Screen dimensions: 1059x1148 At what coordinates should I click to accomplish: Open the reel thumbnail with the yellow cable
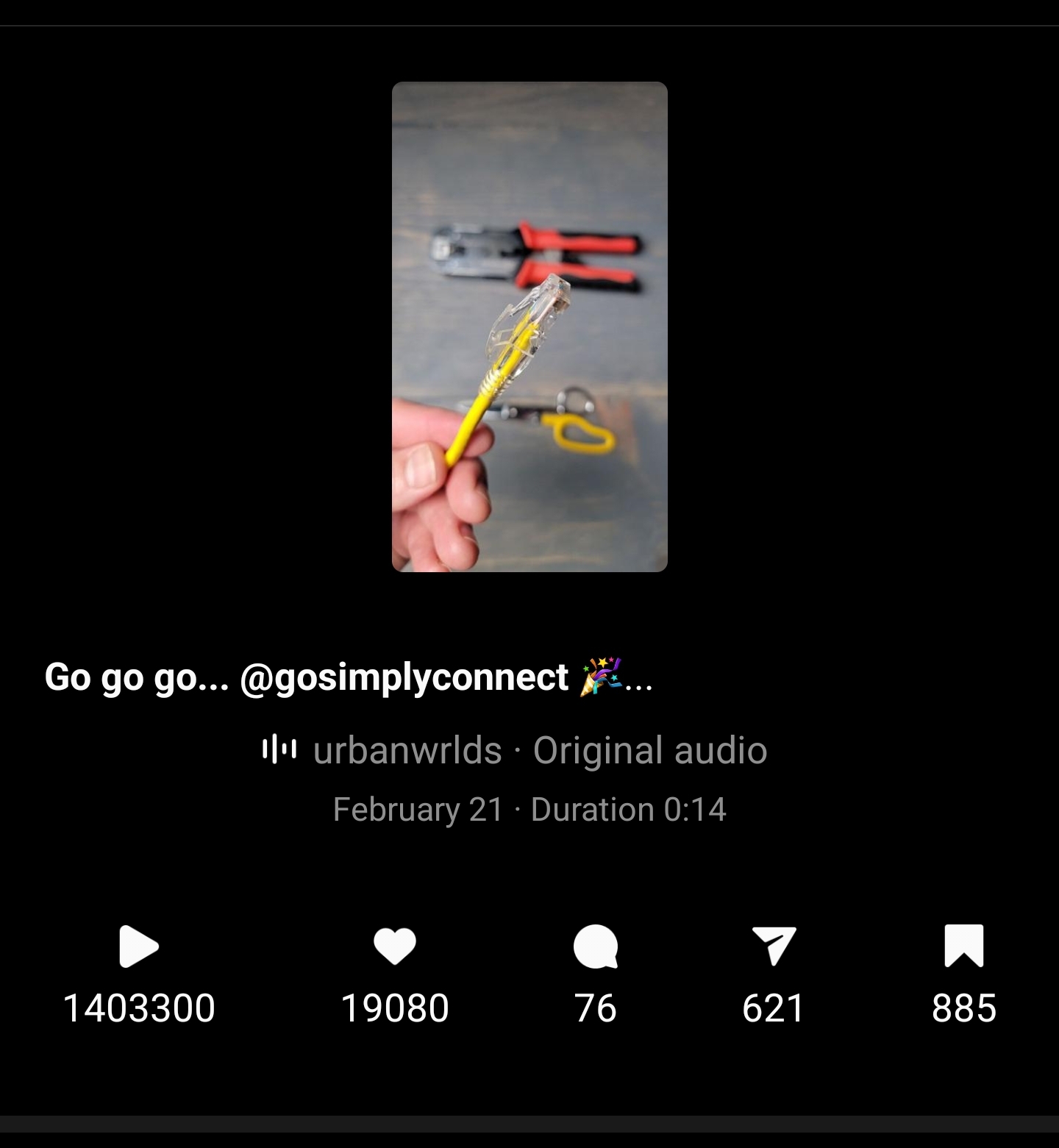click(529, 327)
